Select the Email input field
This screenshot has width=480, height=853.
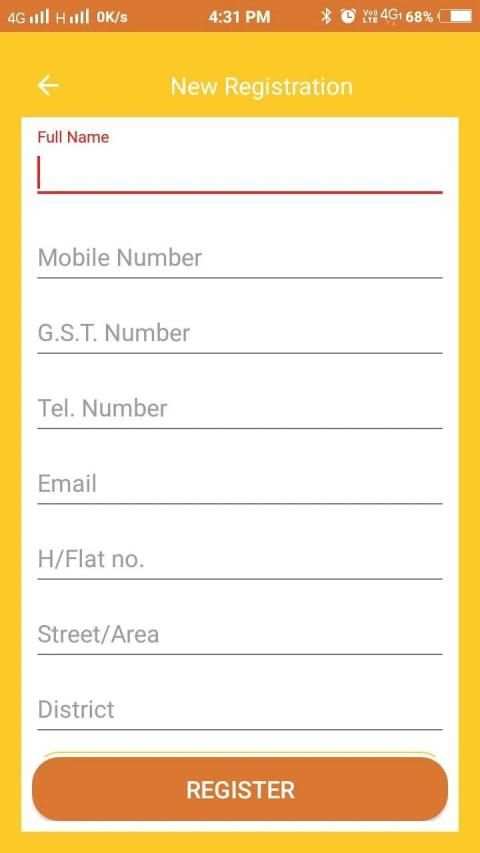239,484
